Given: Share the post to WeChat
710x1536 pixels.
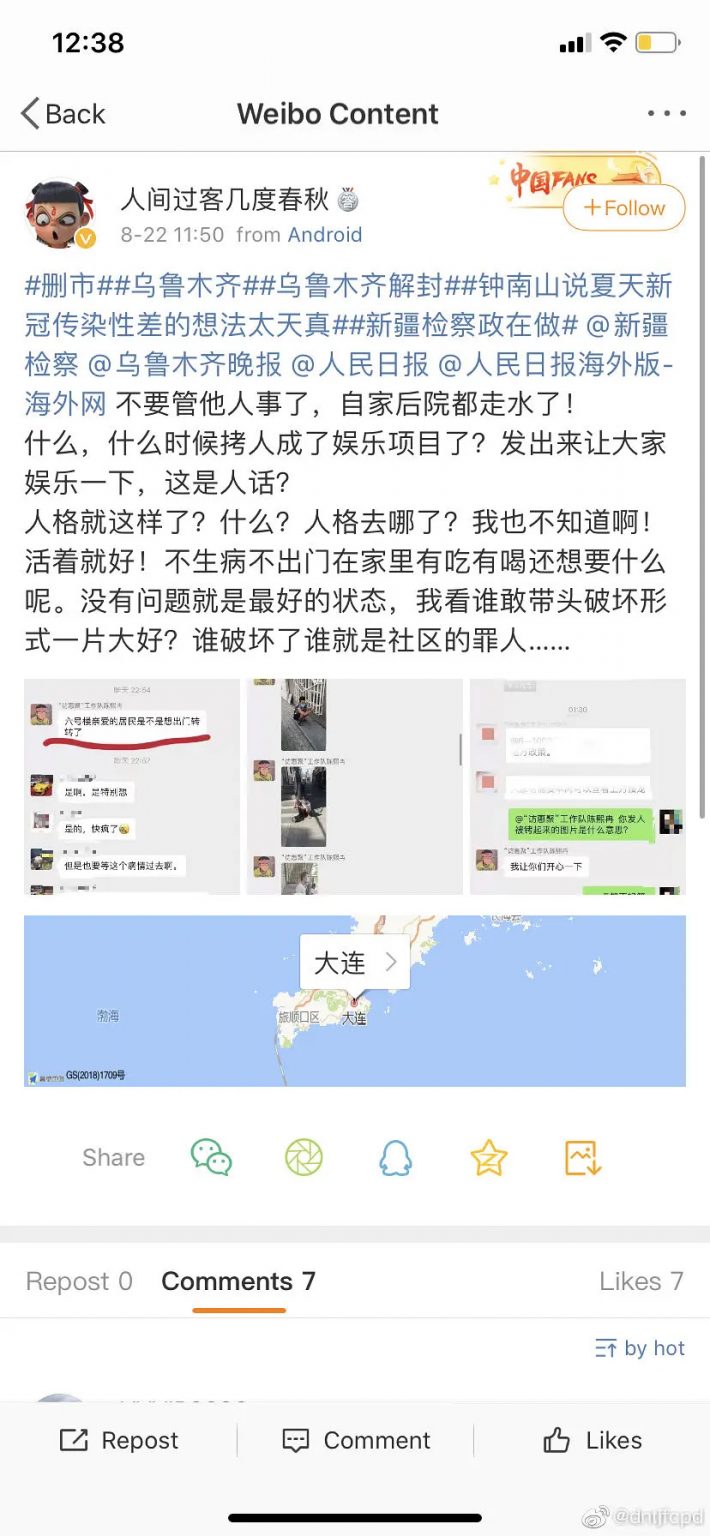Looking at the screenshot, I should 211,1157.
